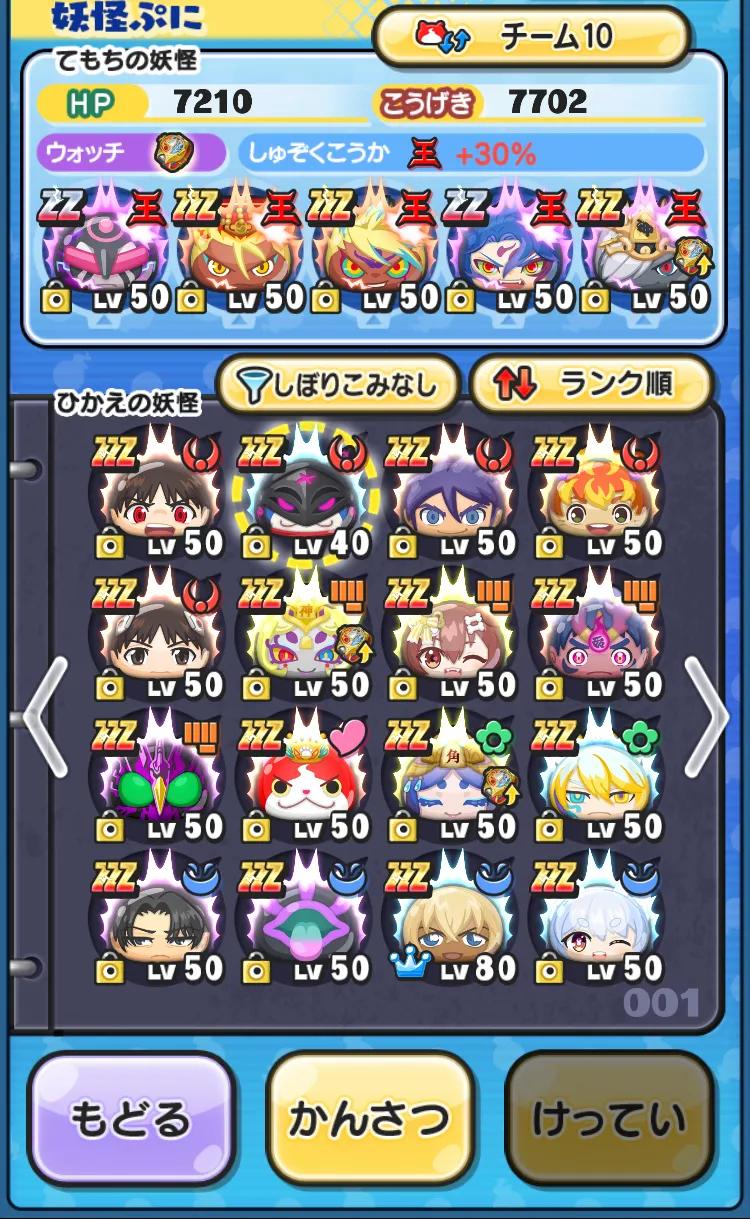
Task: Select the red Jibanyan cat with crown
Action: point(303,780)
